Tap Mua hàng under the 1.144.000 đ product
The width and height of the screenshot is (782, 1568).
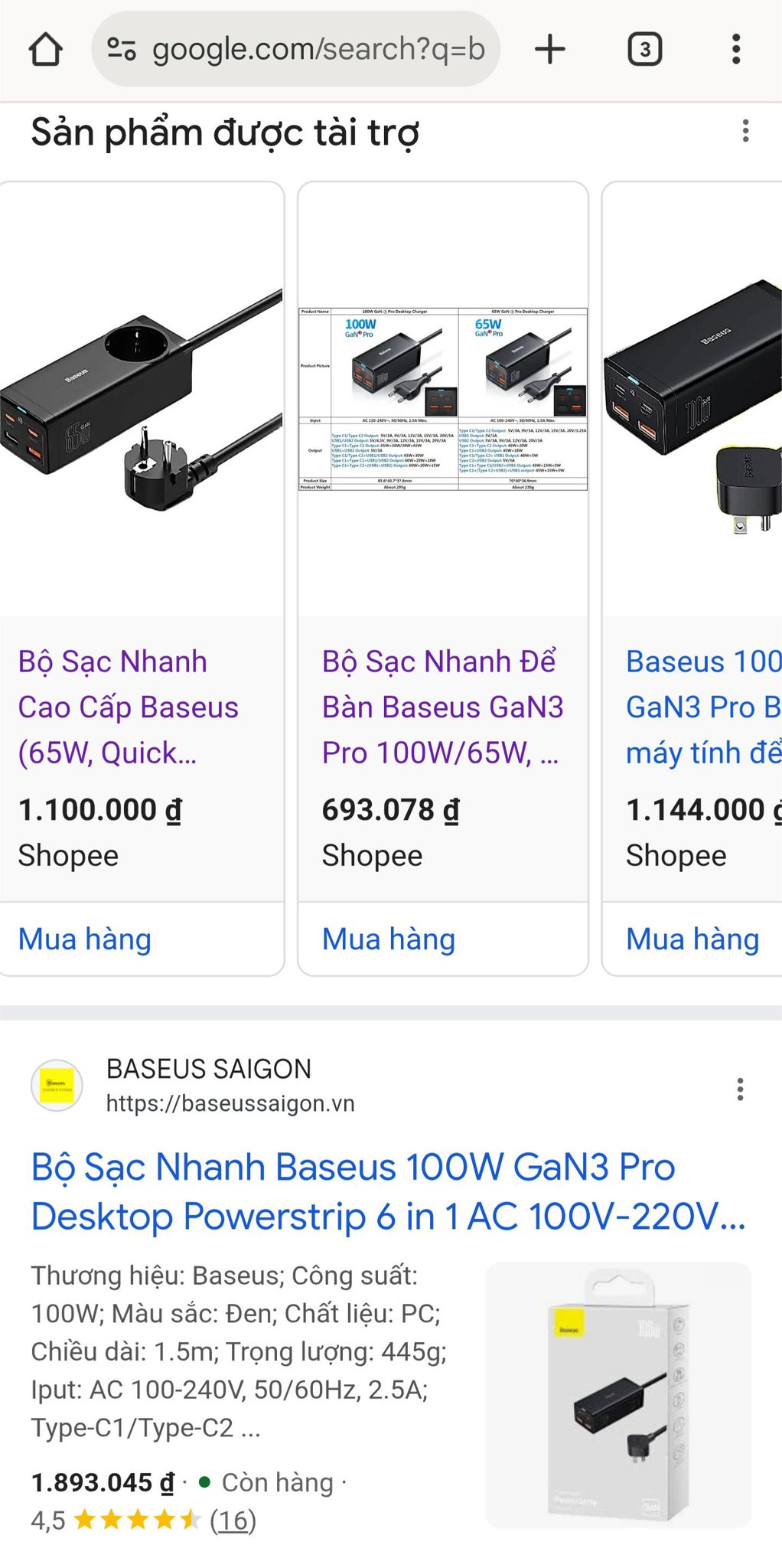click(x=692, y=939)
